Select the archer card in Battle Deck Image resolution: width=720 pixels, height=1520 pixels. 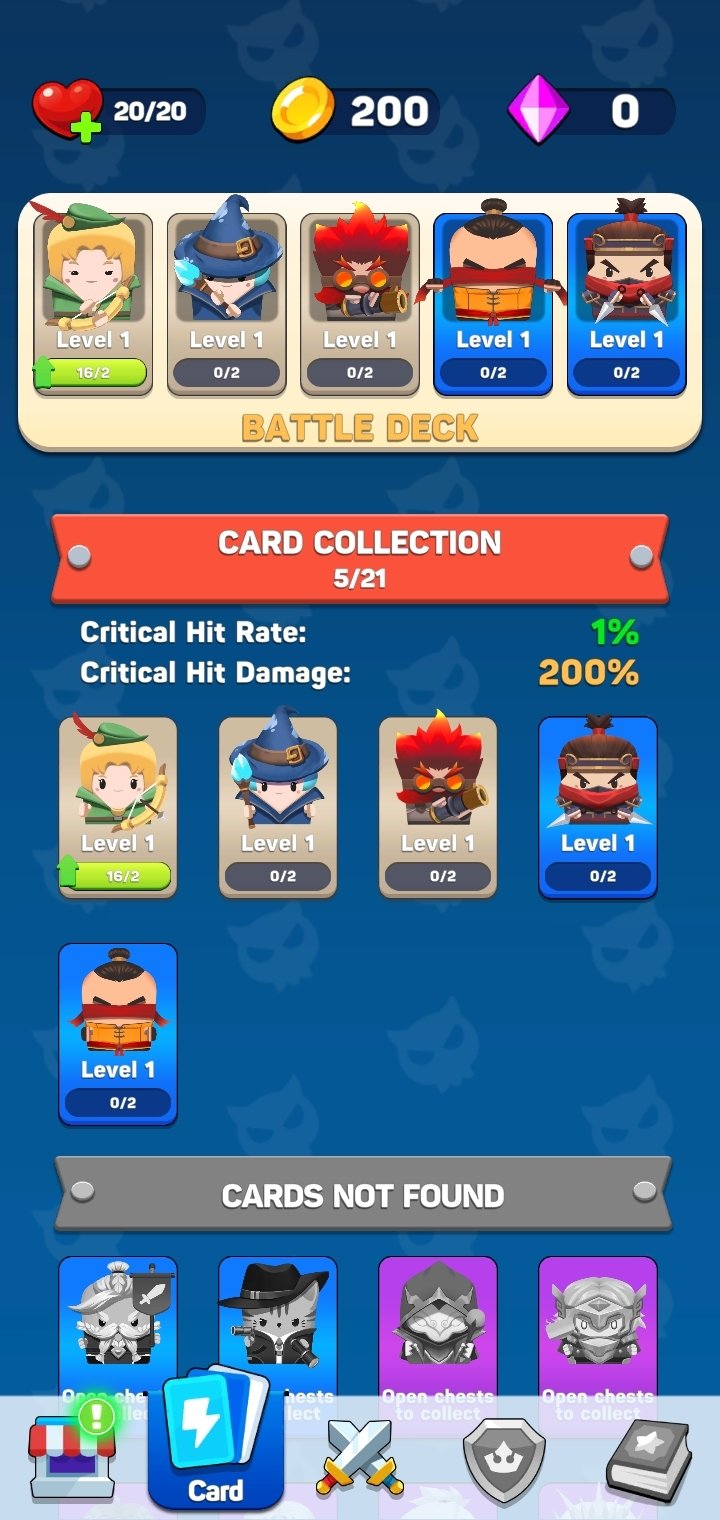pos(93,304)
